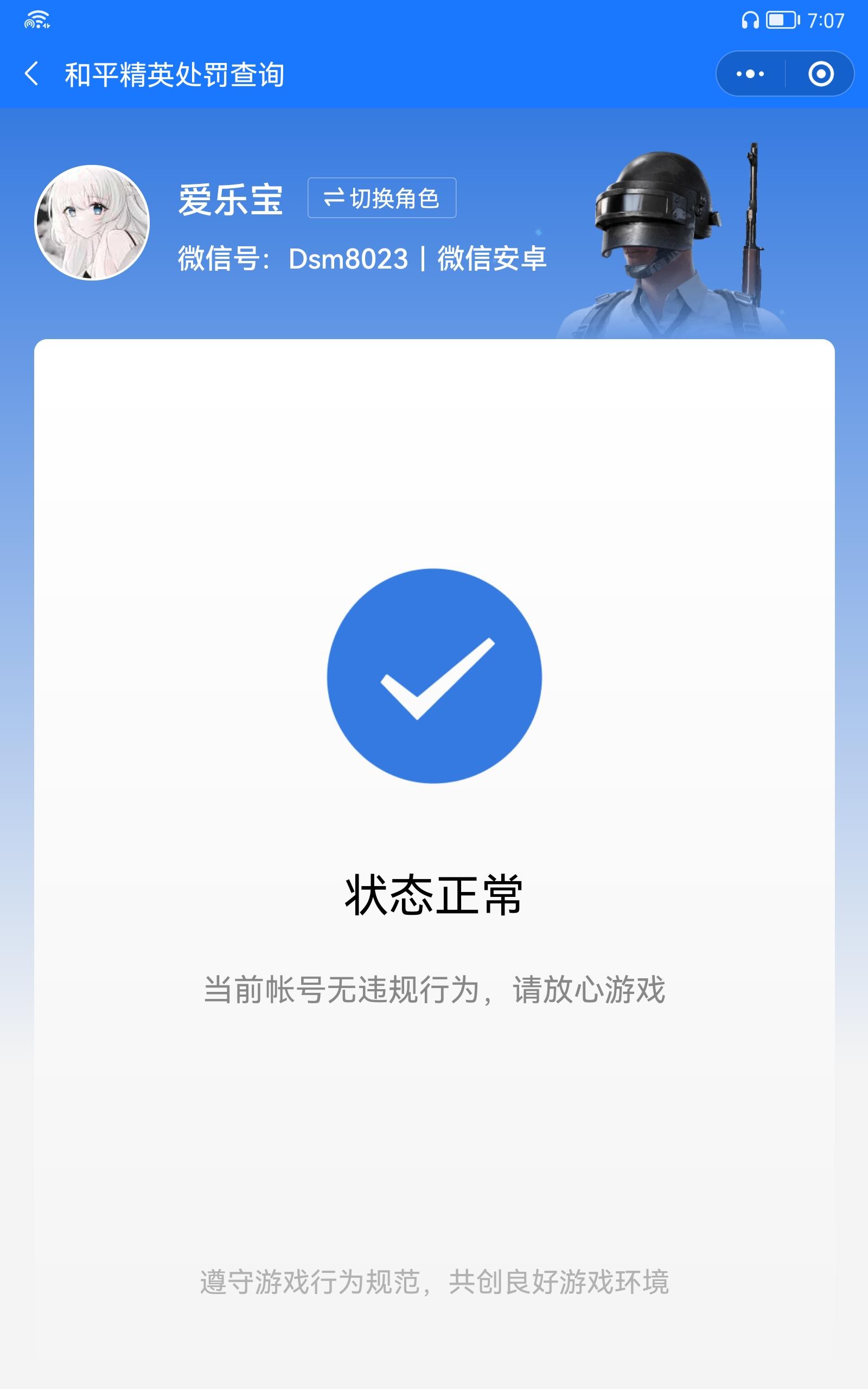Open the mini-program more options (three dots) menu
Viewport: 868px width, 1389px height.
(x=750, y=73)
